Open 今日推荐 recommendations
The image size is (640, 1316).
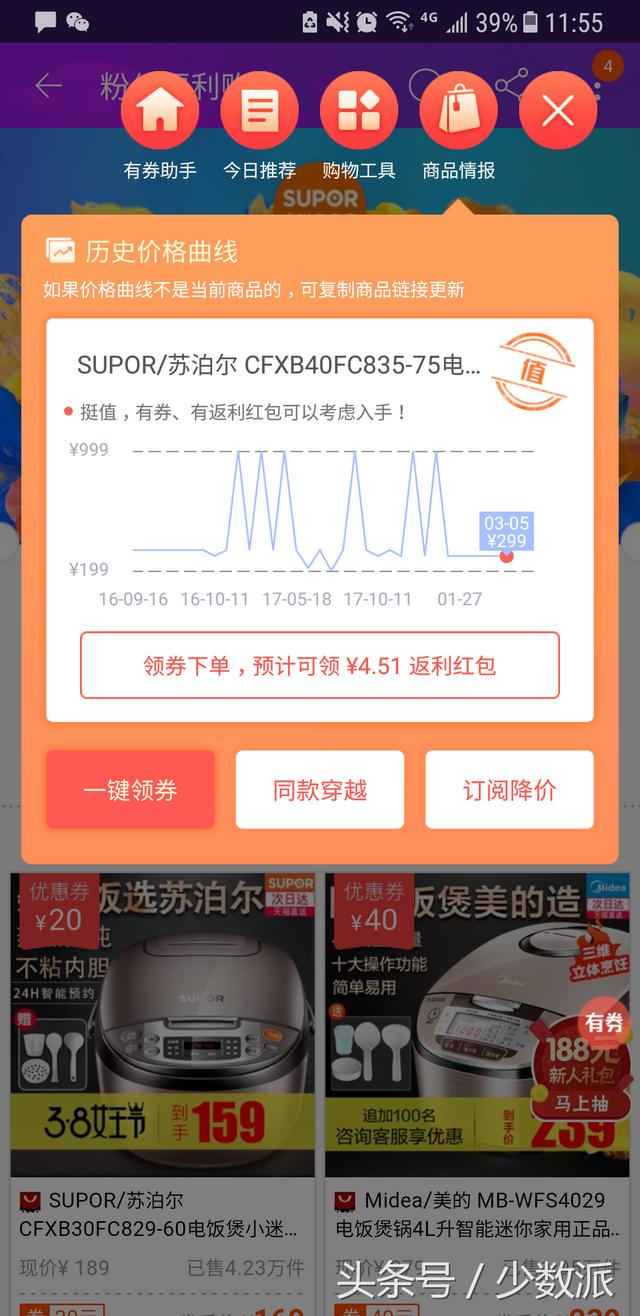click(x=260, y=111)
